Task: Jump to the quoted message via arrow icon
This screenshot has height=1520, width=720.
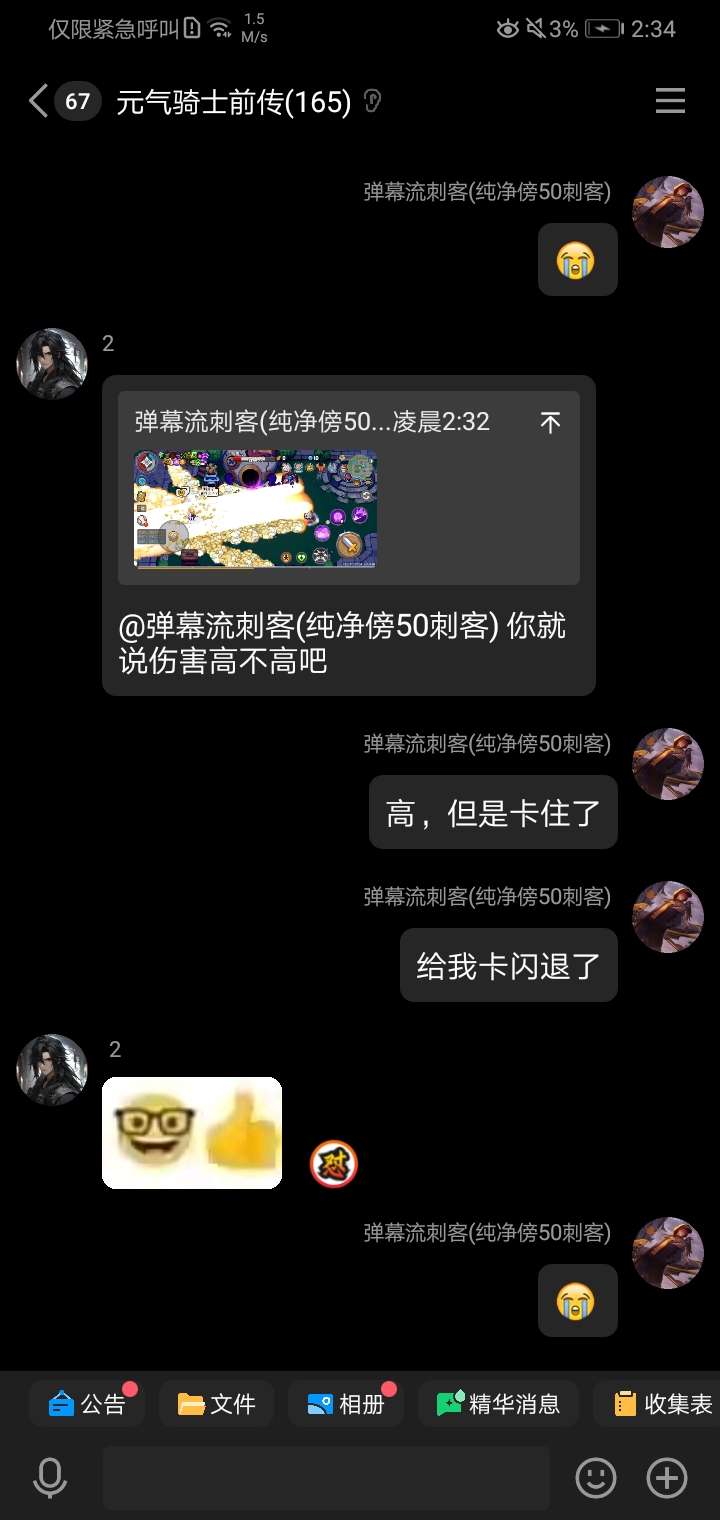Action: click(x=550, y=422)
